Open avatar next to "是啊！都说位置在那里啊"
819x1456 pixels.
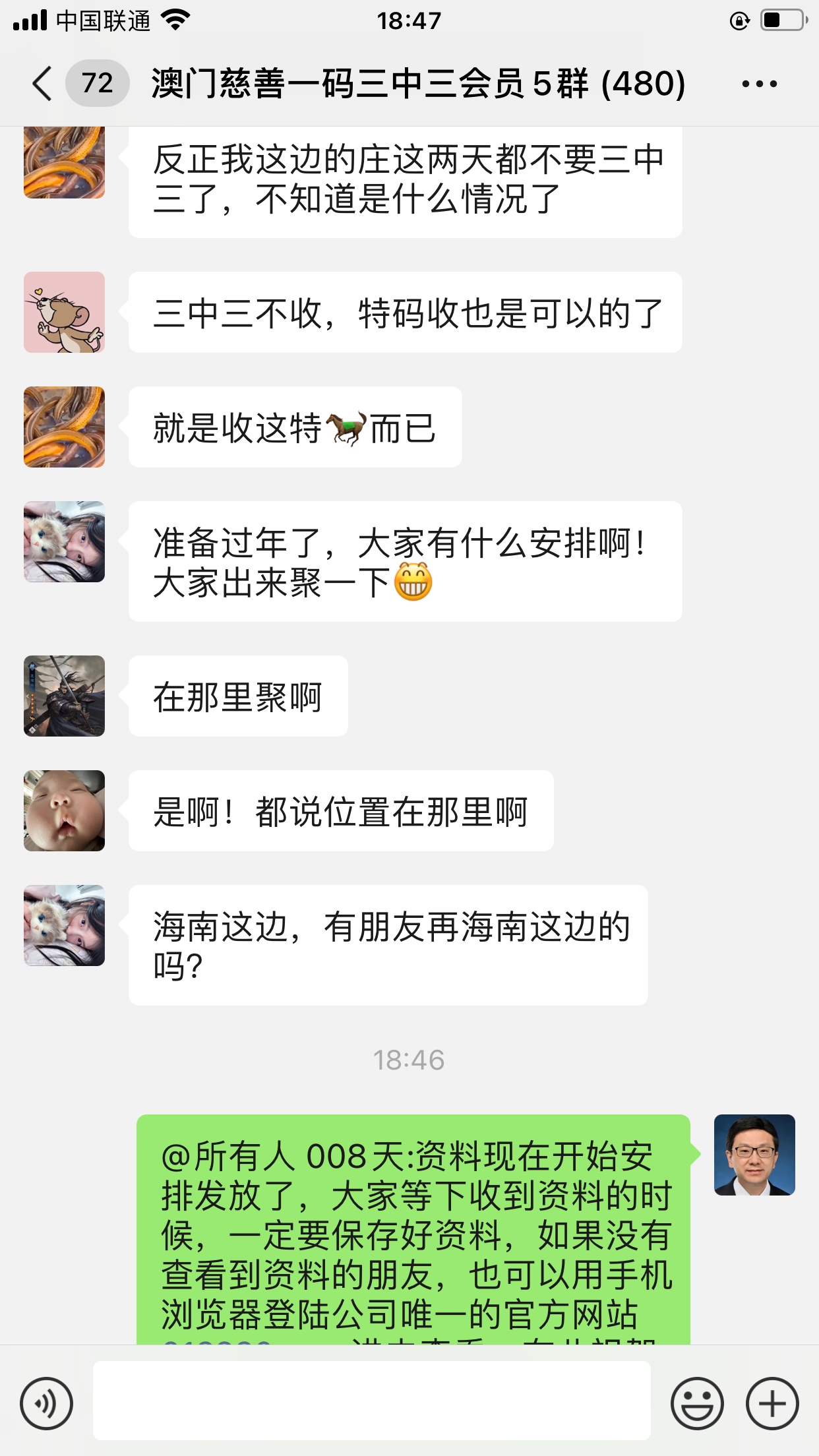[65, 810]
